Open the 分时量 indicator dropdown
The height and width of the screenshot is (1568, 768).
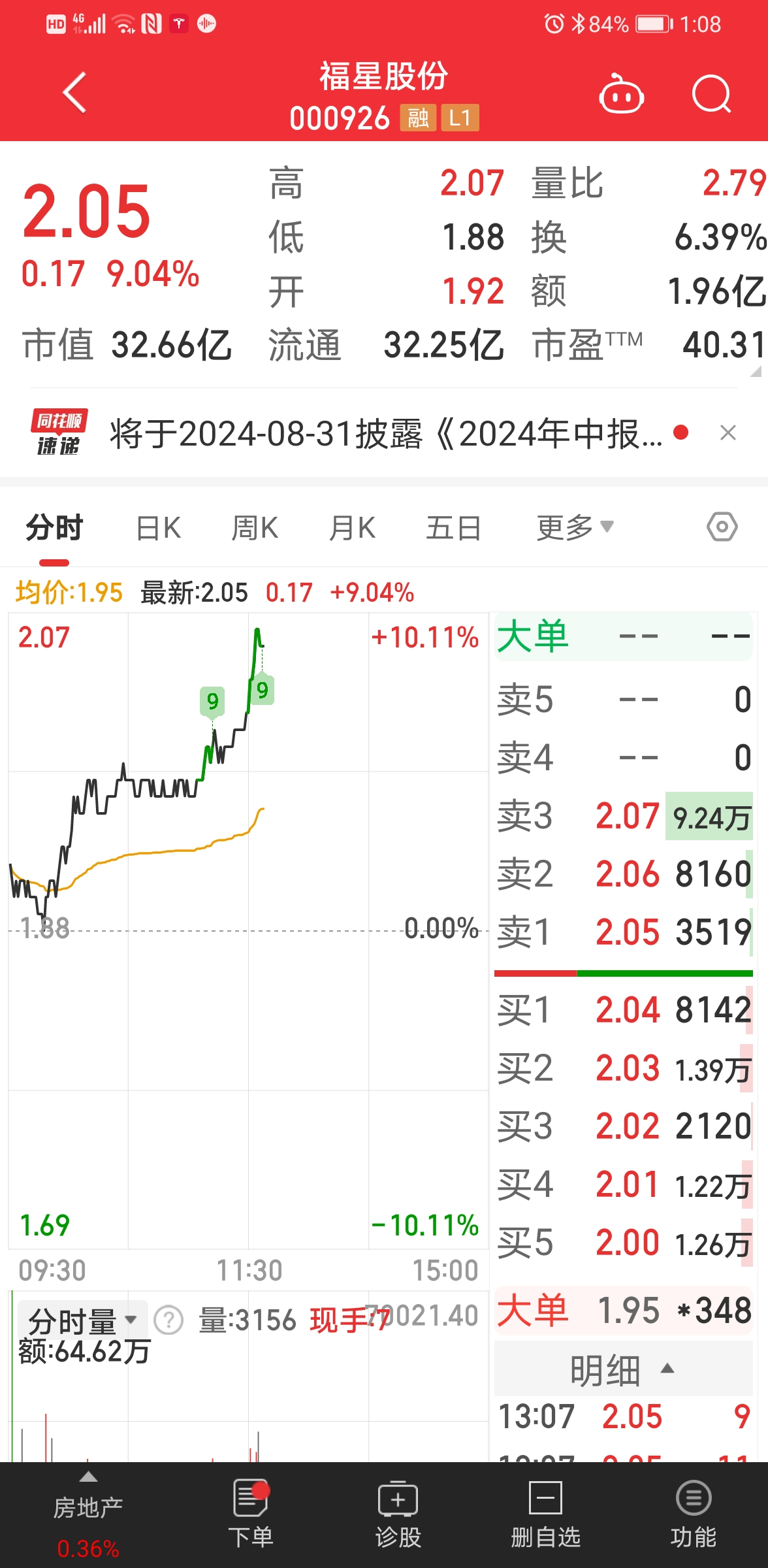(x=82, y=1320)
